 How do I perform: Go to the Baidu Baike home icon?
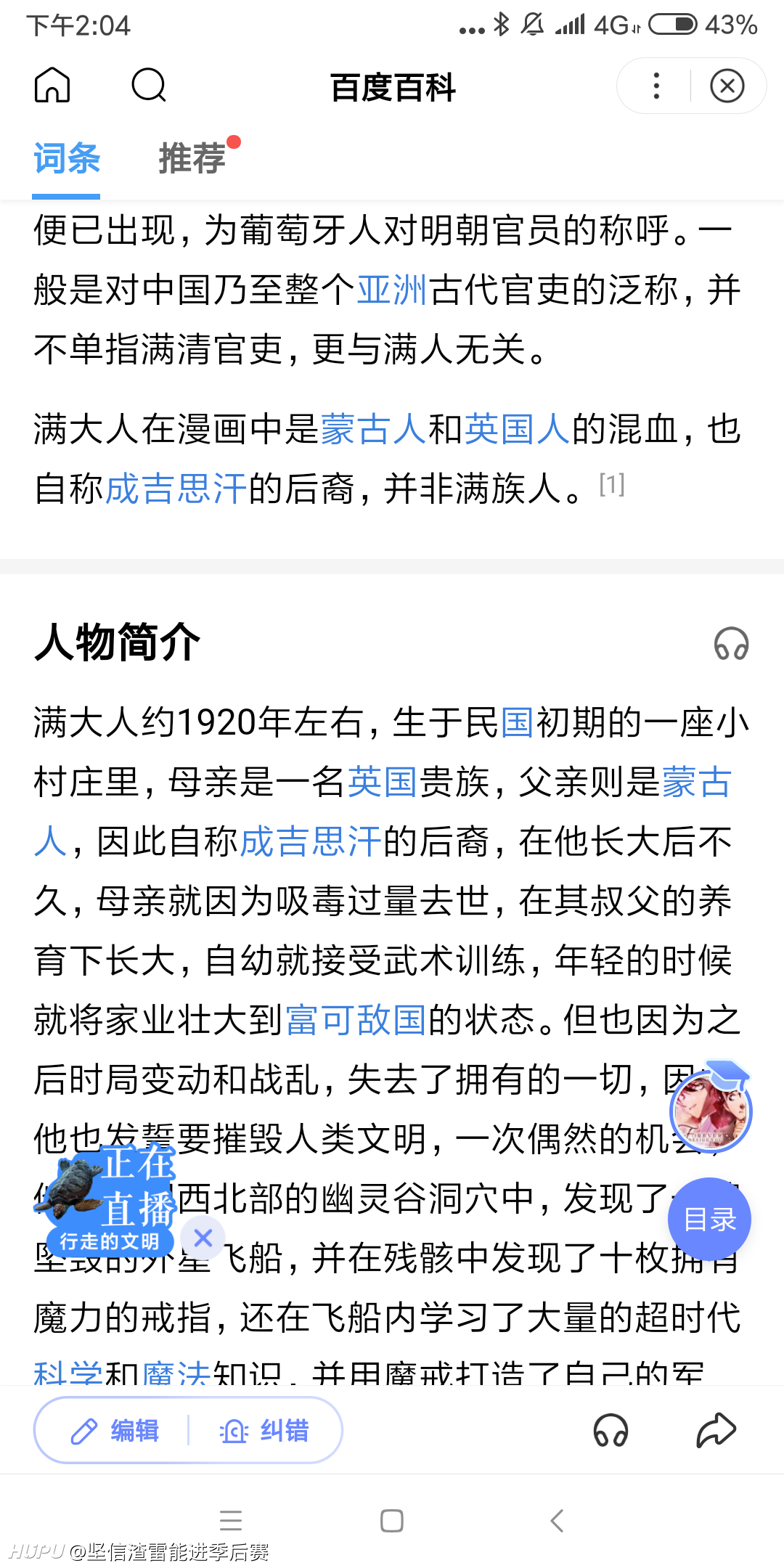coord(52,86)
